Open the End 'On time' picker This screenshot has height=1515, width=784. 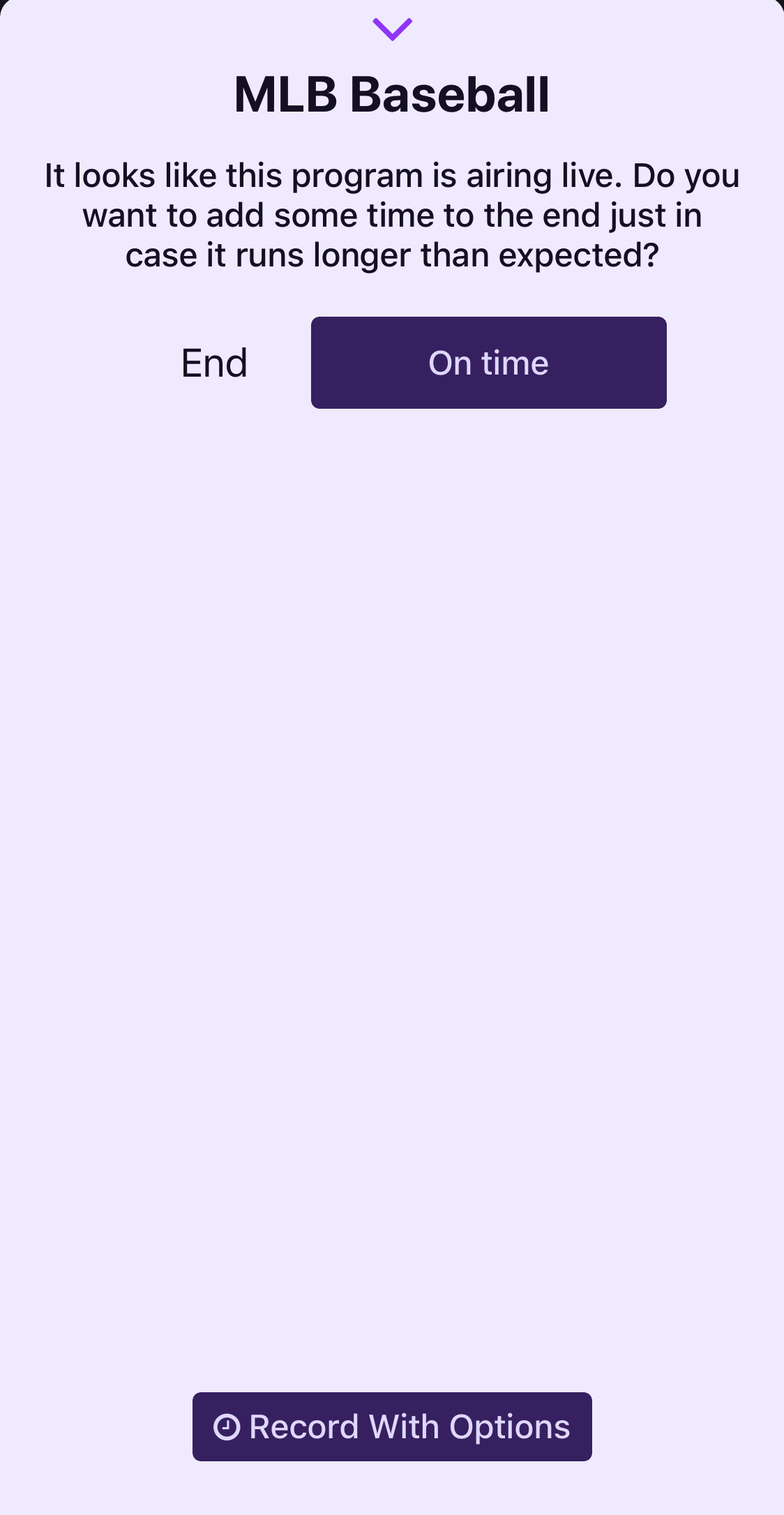click(x=488, y=363)
